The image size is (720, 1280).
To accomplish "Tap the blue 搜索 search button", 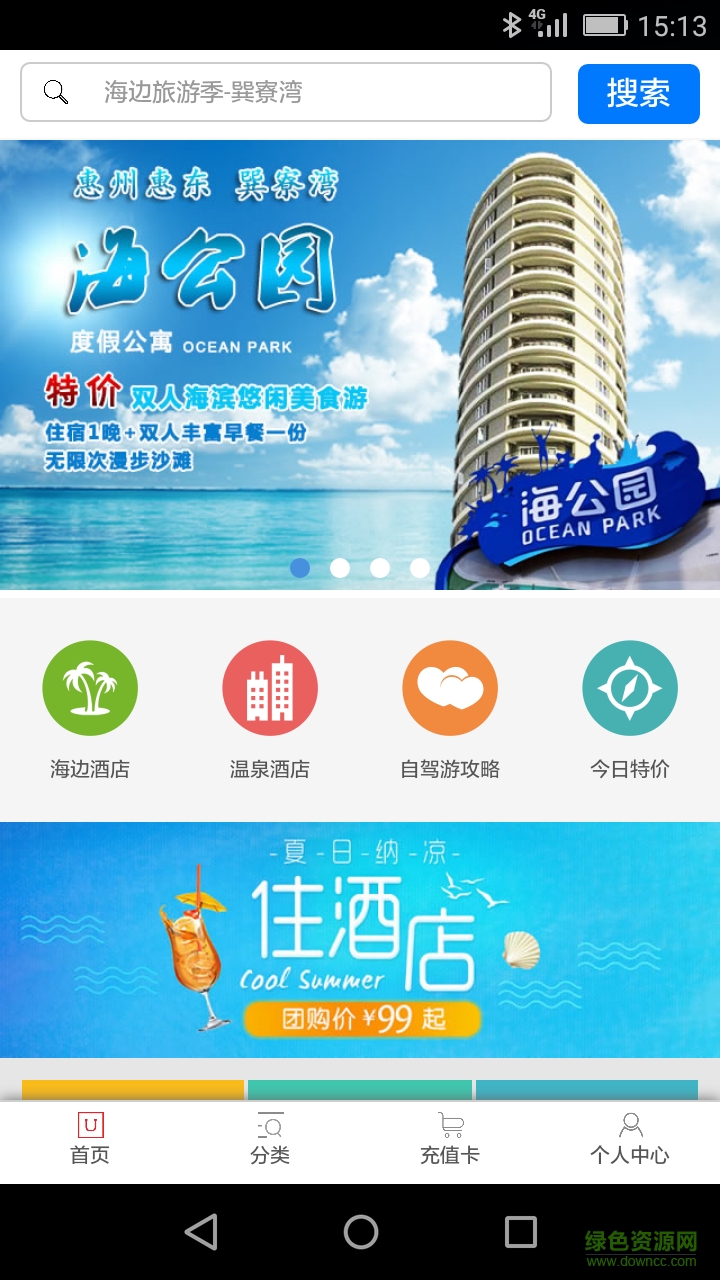I will (638, 93).
